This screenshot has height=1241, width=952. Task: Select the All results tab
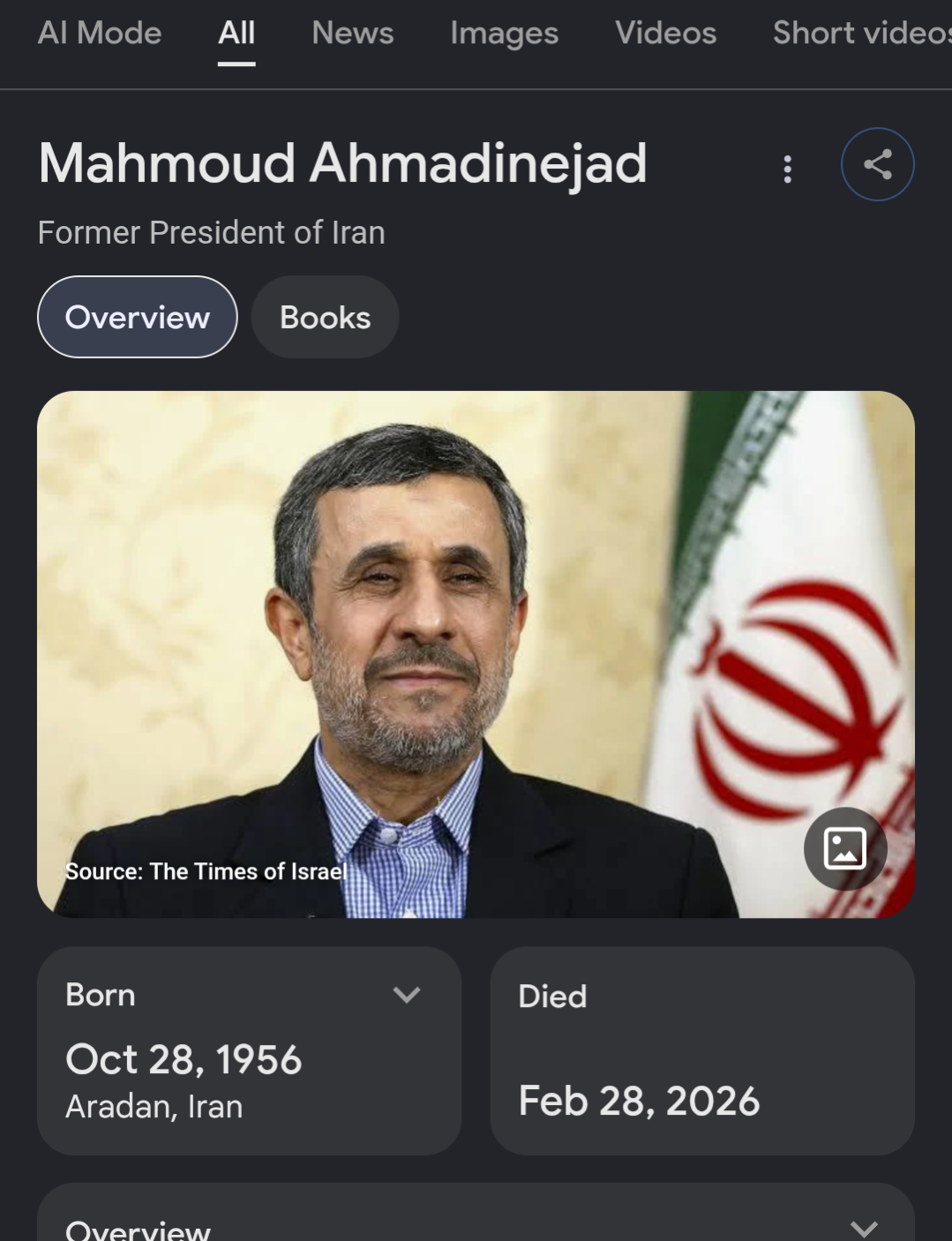236,34
